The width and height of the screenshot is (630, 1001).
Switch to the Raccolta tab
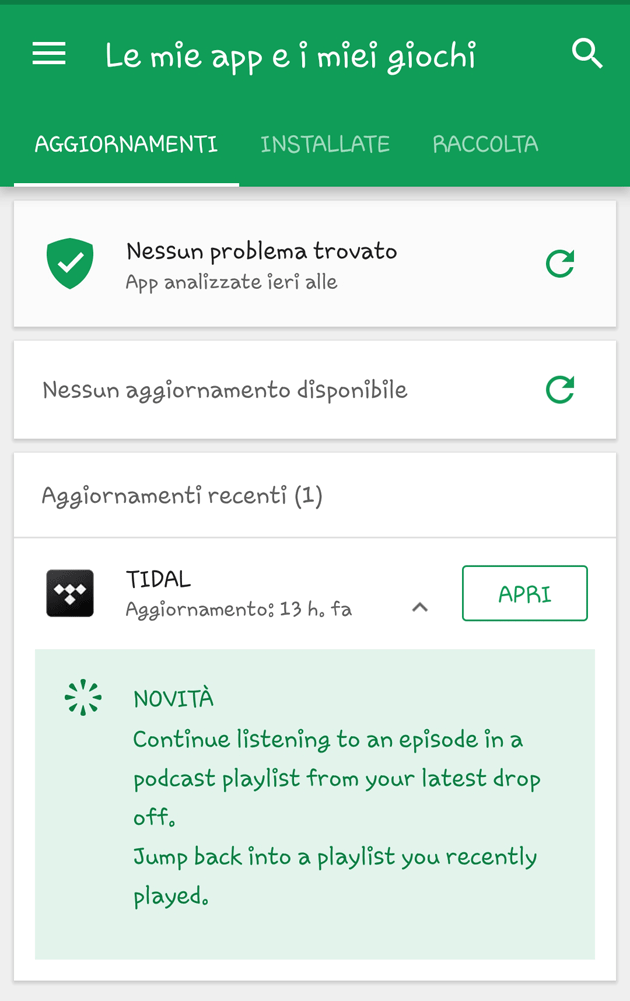(x=485, y=144)
